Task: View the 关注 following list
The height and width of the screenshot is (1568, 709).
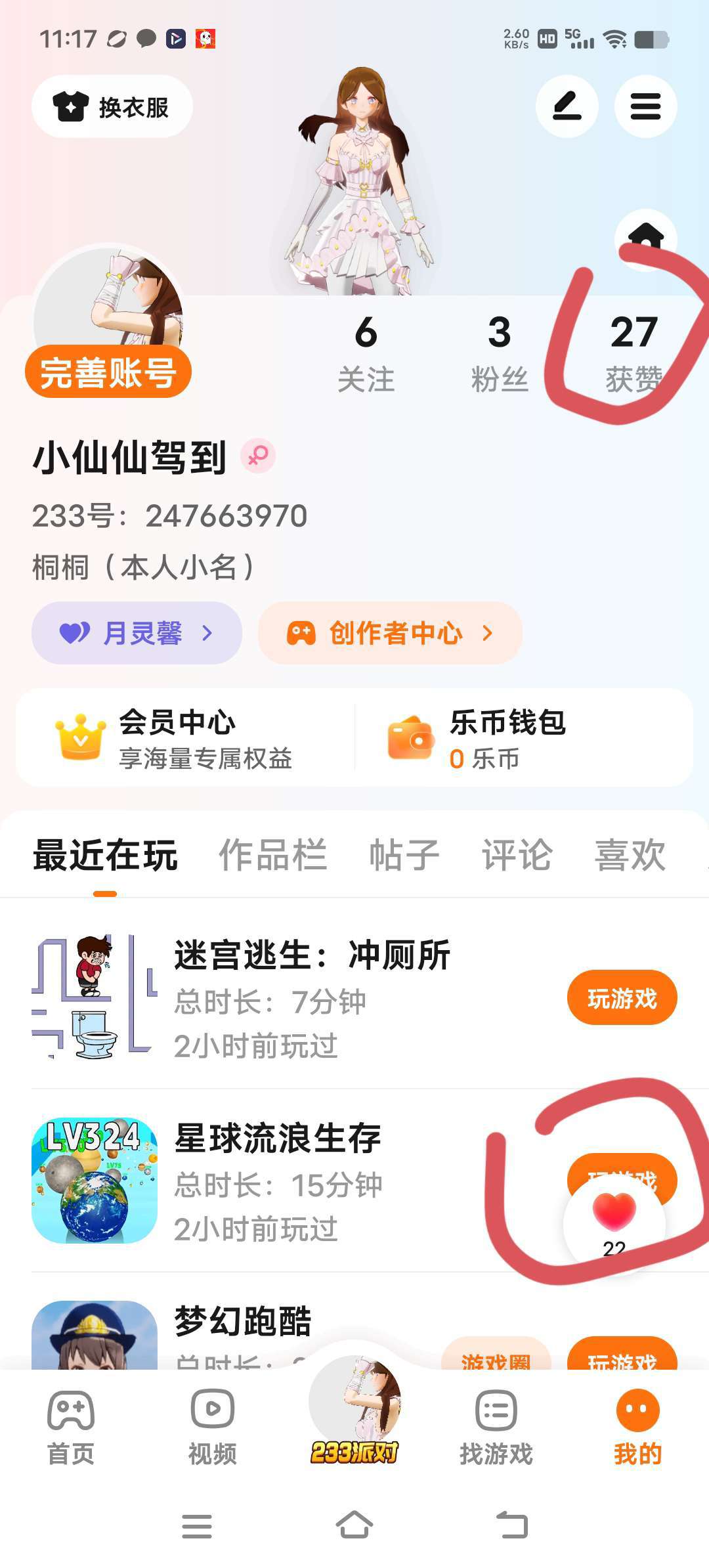Action: tap(366, 354)
